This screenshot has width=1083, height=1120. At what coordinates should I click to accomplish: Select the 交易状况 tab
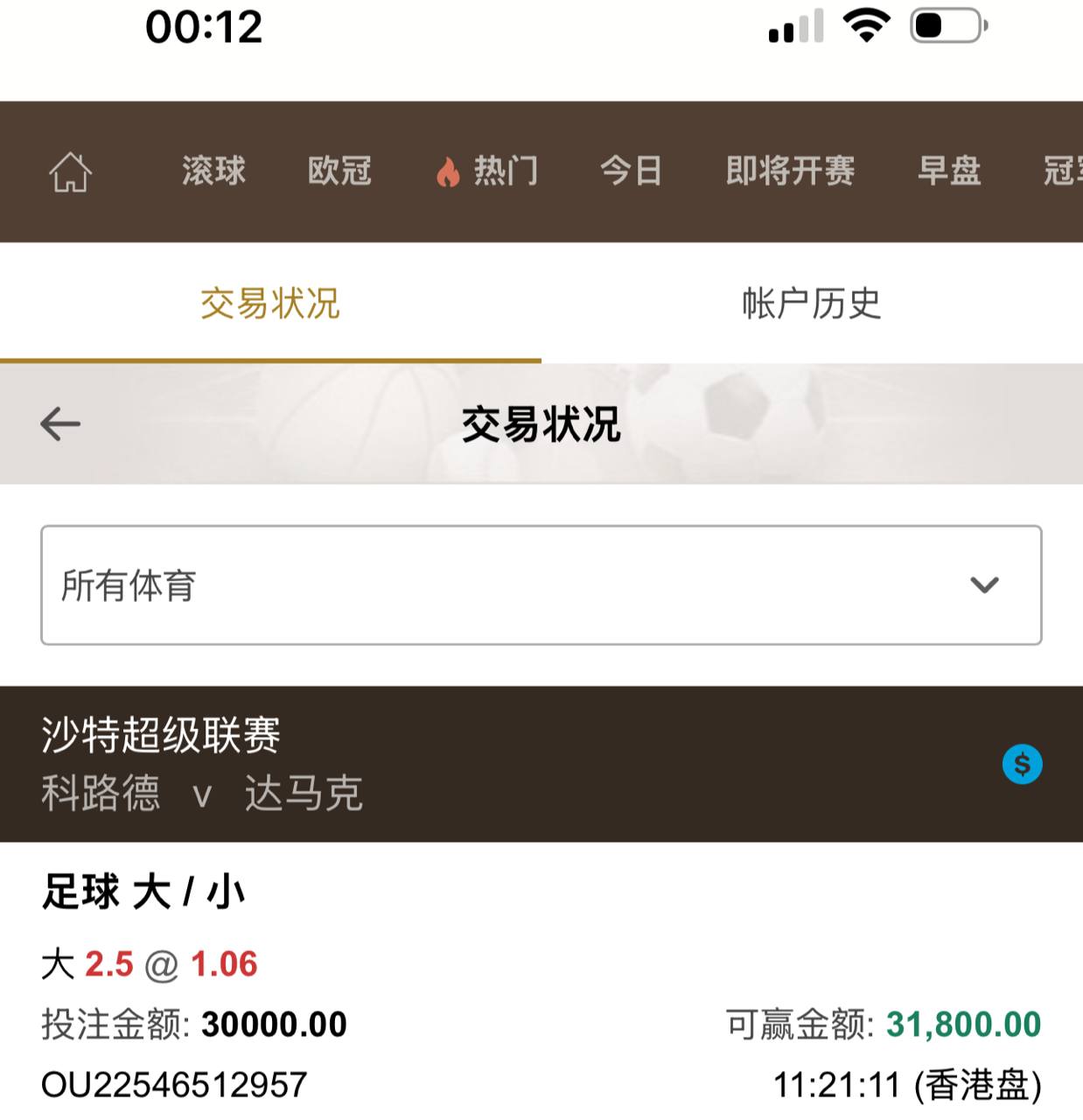[x=270, y=304]
